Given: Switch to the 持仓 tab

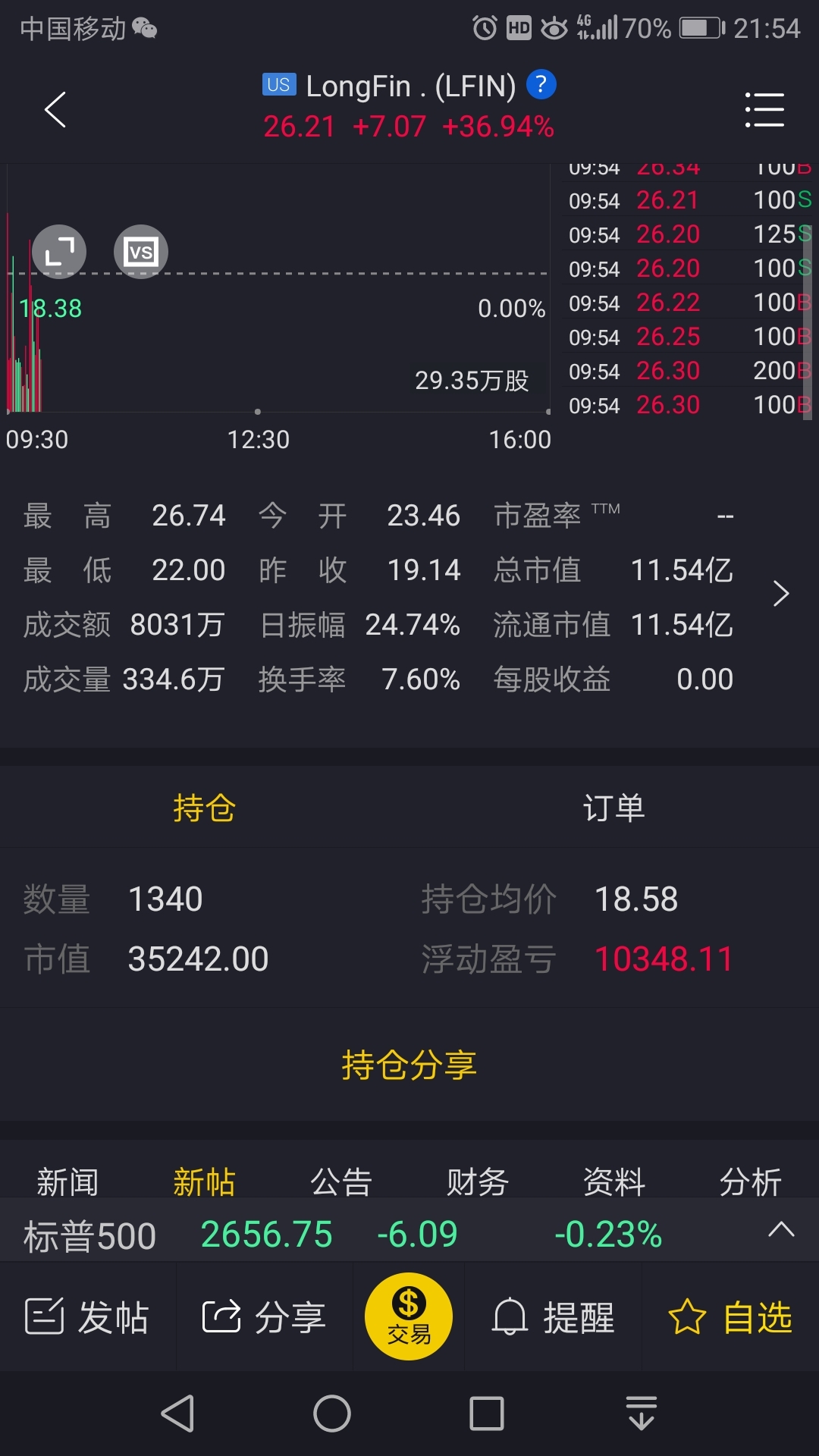Looking at the screenshot, I should point(205,808).
